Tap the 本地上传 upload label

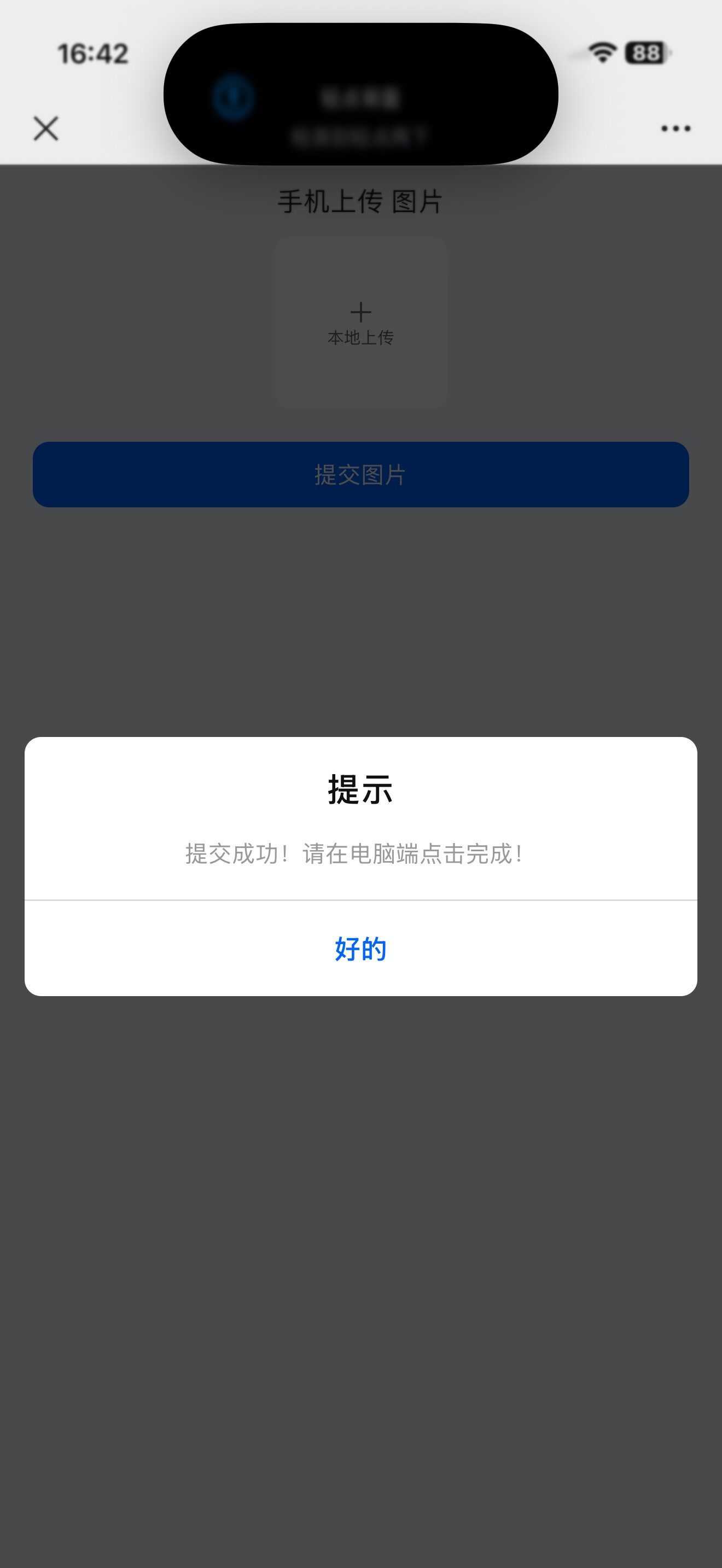(361, 338)
